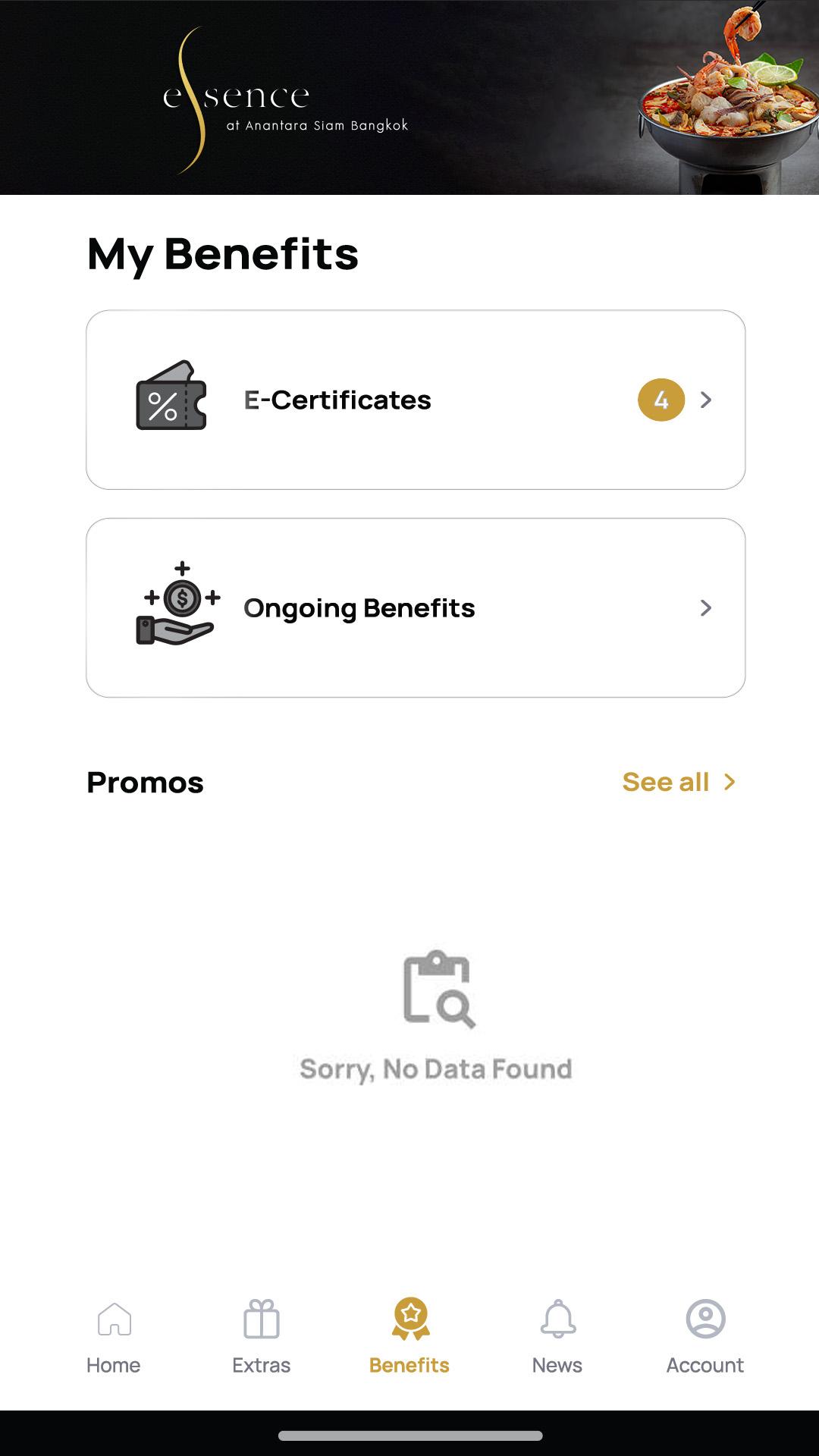
Task: Switch to the Account tab
Action: tap(705, 1338)
